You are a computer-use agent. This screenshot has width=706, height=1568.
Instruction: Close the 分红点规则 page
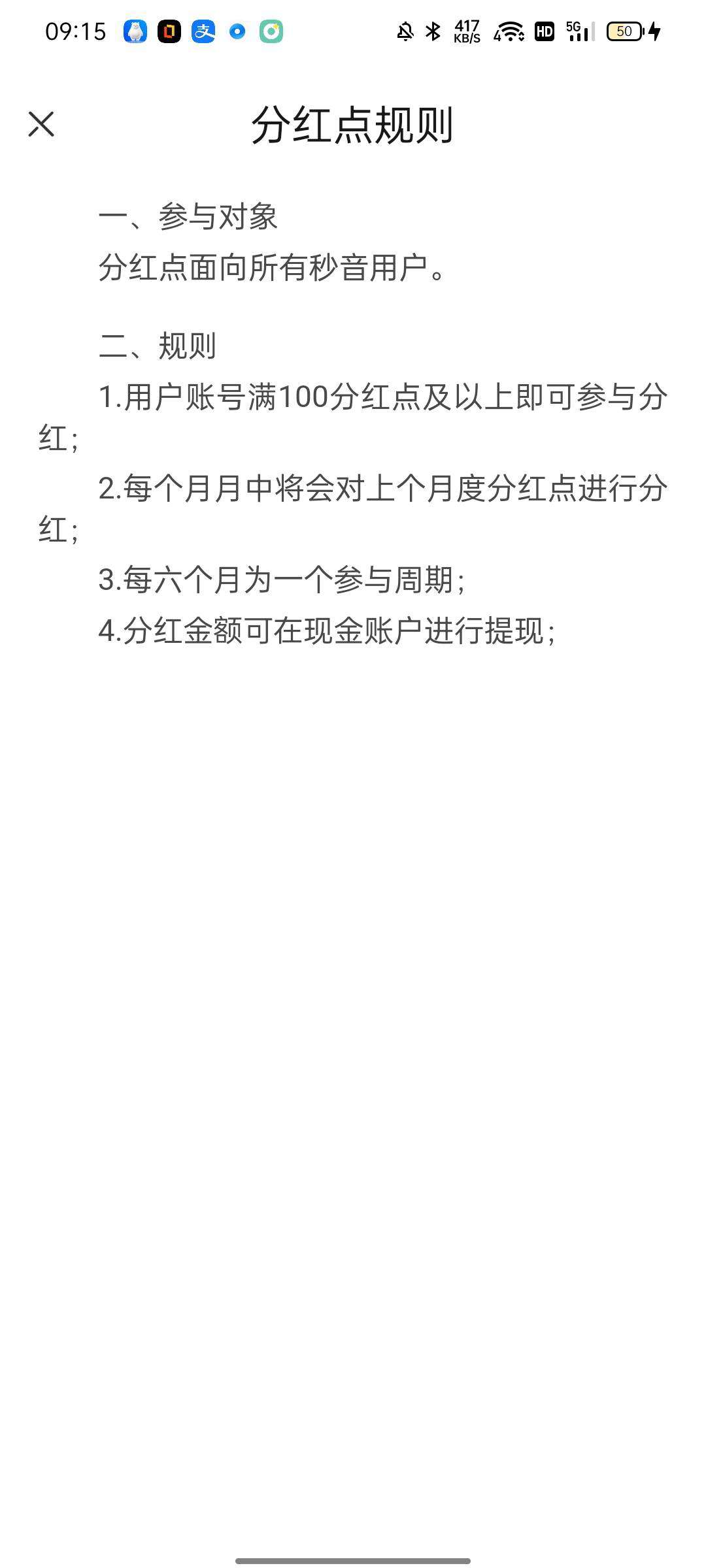pos(41,124)
